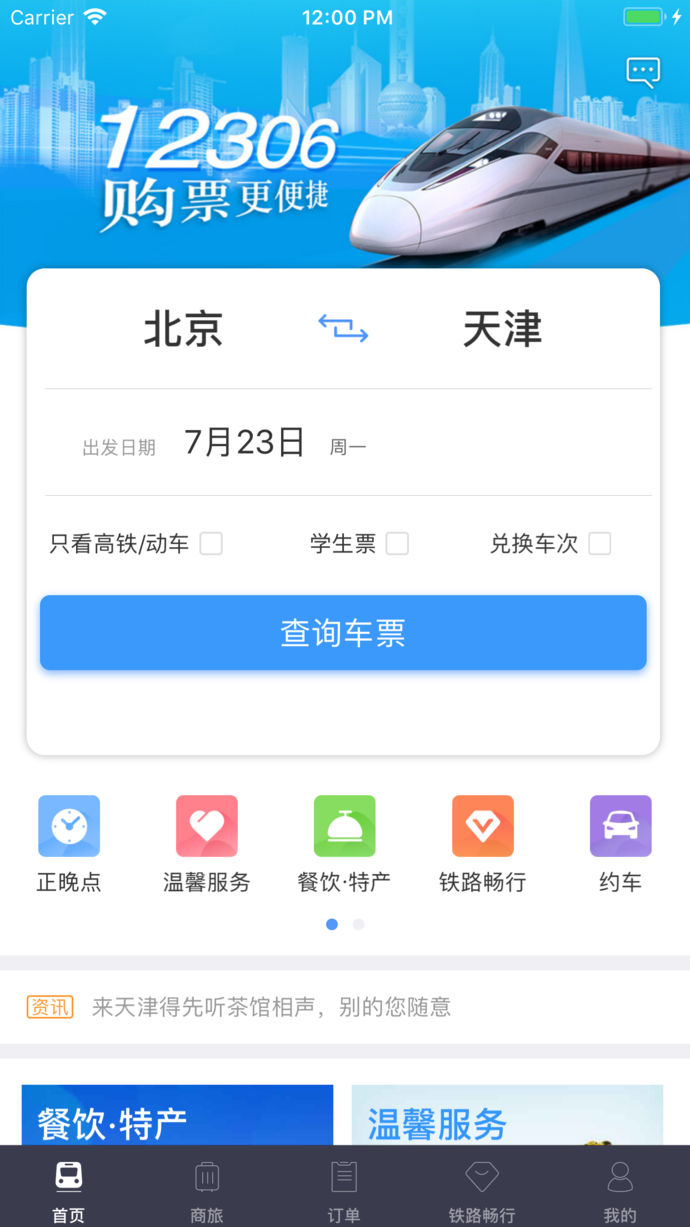Open 温馨服务 shortcut icon
The image size is (690, 1227).
(207, 826)
